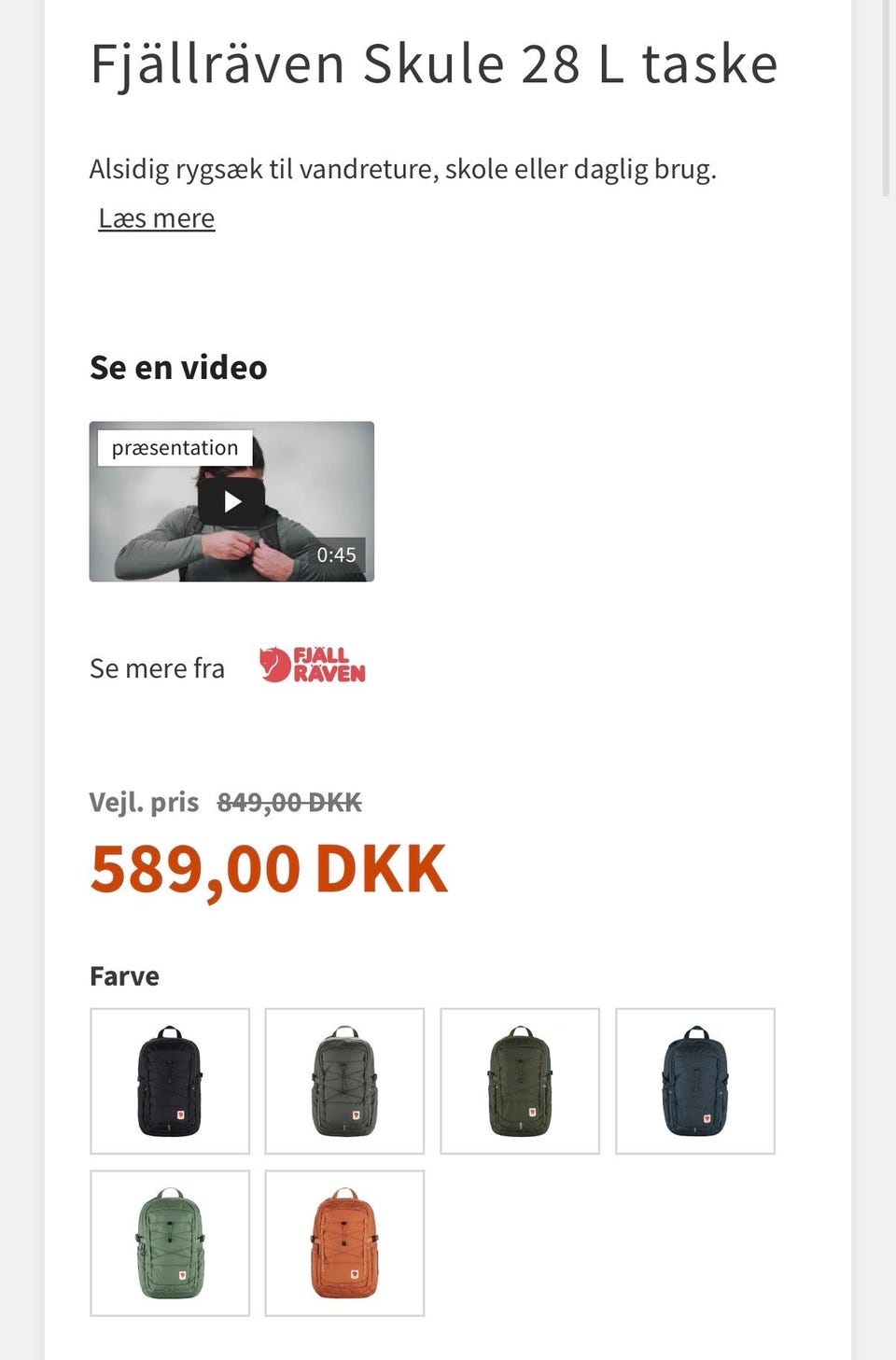This screenshot has height=1360, width=896.
Task: Choose the grey backpack colour
Action: (x=344, y=1081)
